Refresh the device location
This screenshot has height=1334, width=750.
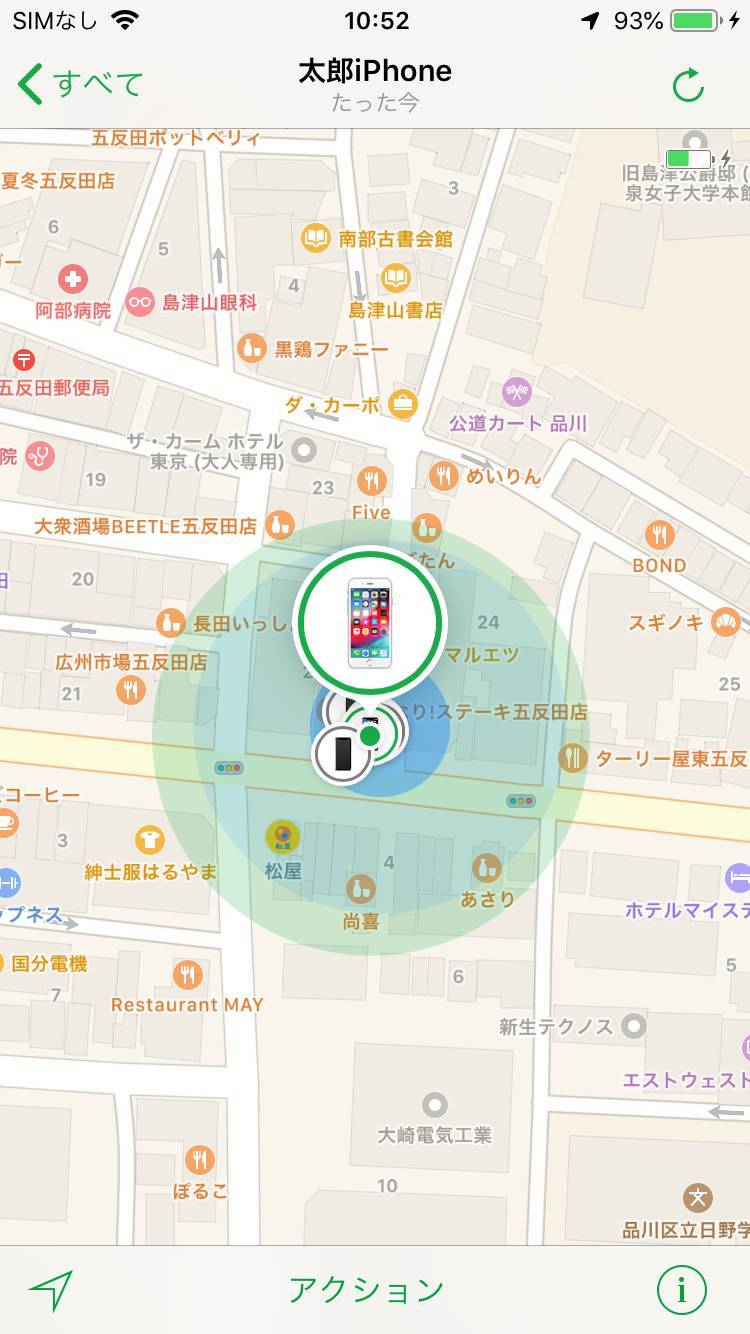point(688,85)
